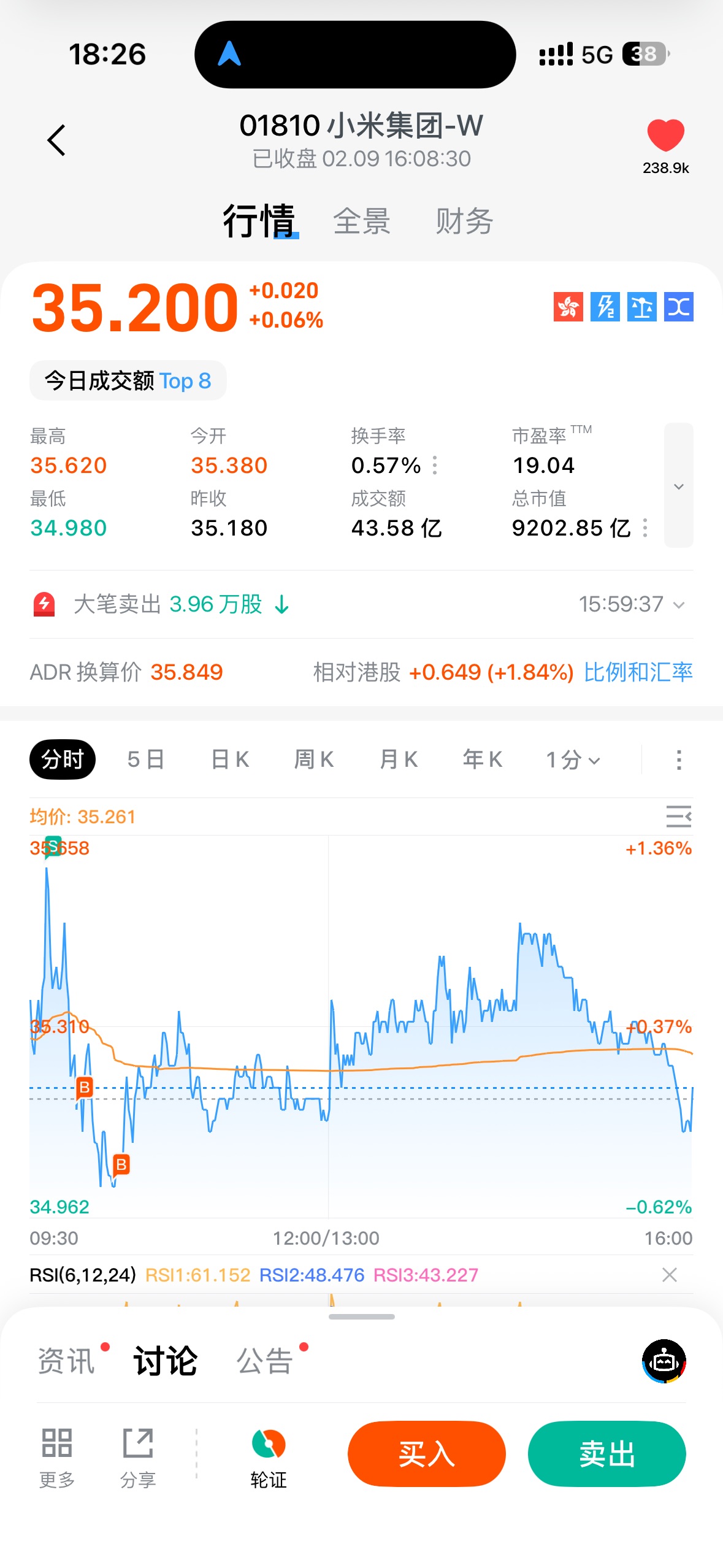
Task: Open the chart overflow menu
Action: tap(678, 760)
